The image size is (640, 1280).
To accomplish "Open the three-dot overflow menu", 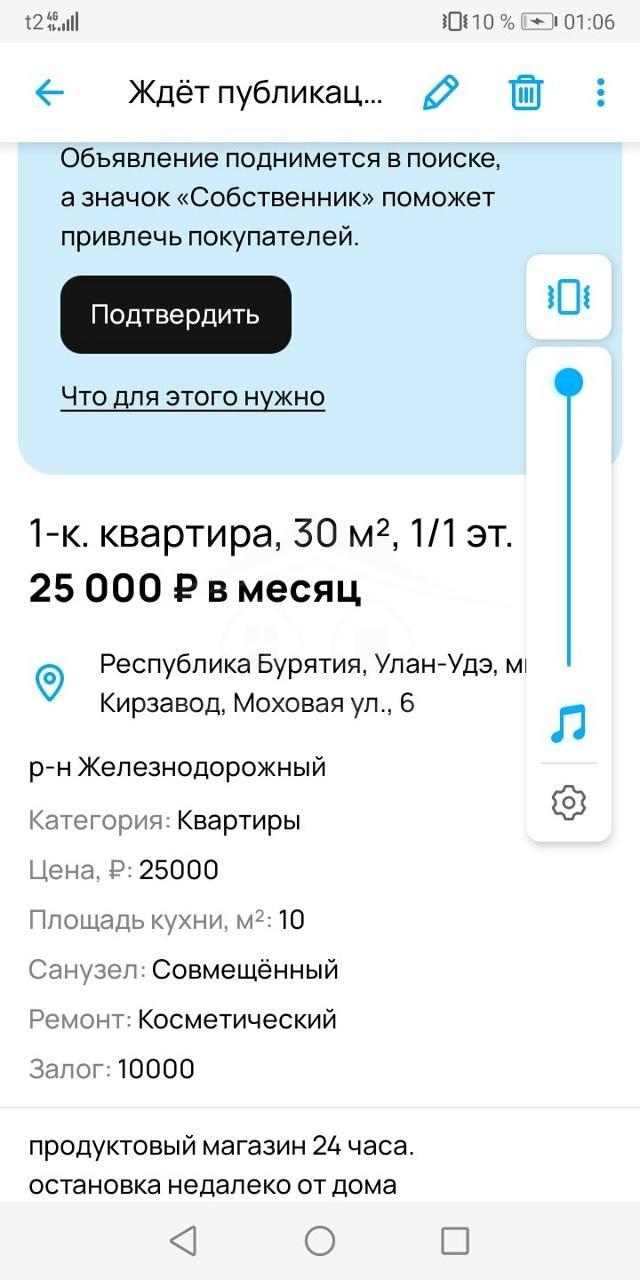I will tap(600, 93).
